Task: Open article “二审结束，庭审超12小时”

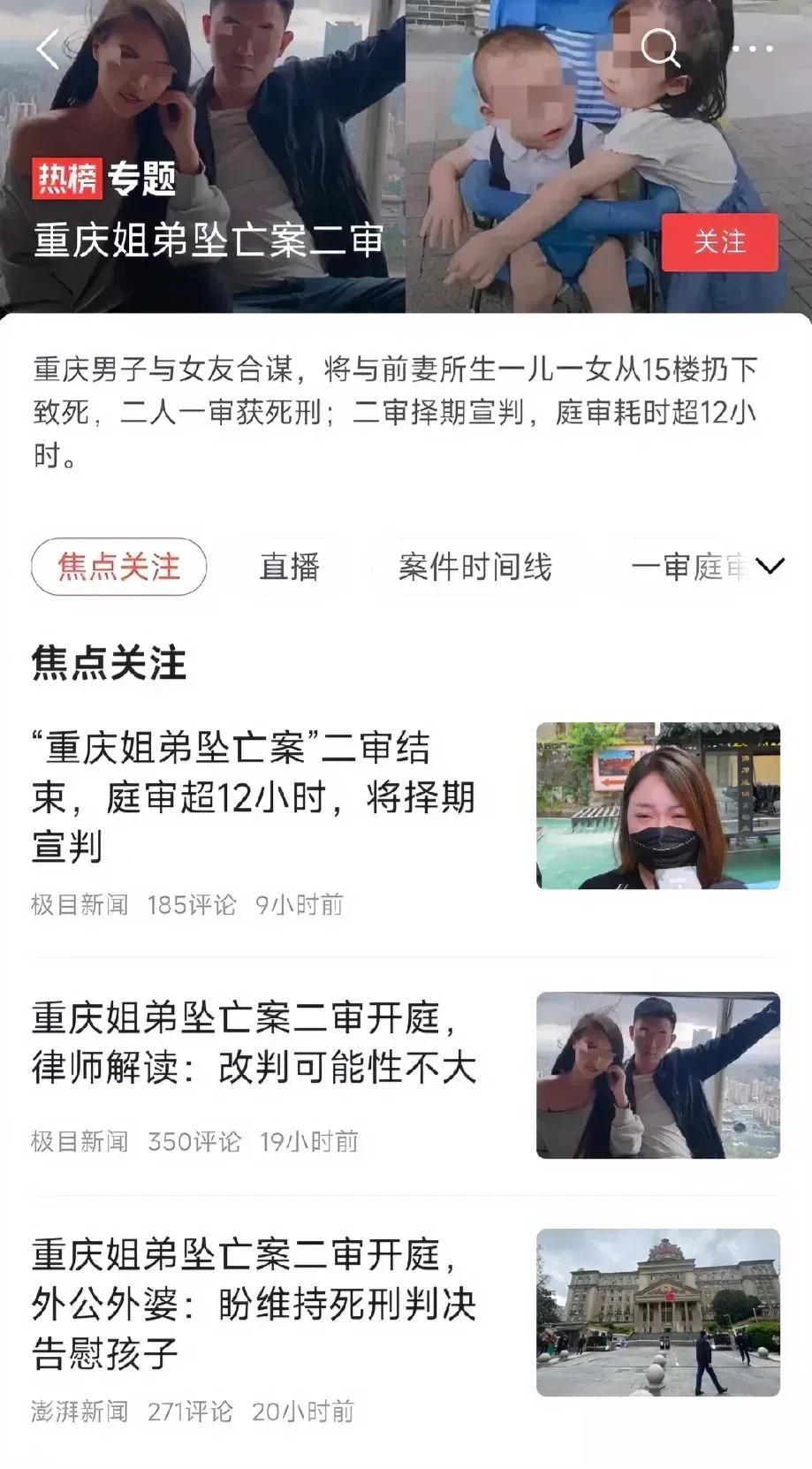Action: [x=254, y=796]
